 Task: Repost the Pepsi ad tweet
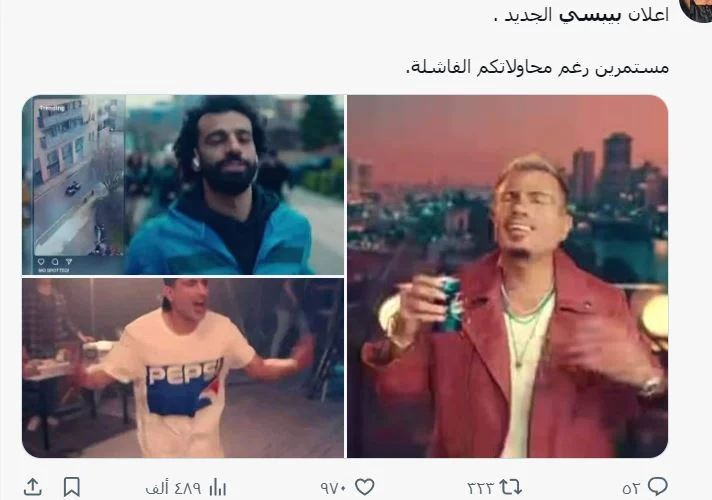(x=511, y=487)
